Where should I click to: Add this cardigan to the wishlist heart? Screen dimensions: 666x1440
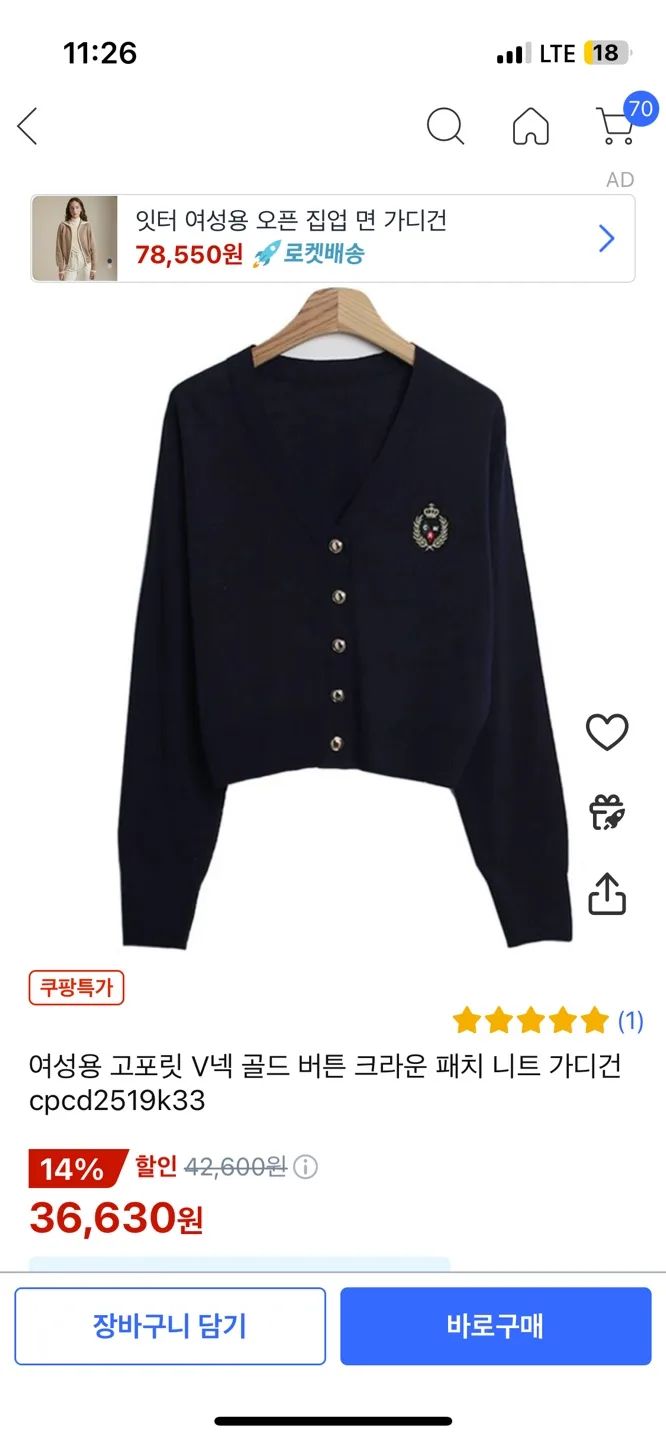[606, 733]
